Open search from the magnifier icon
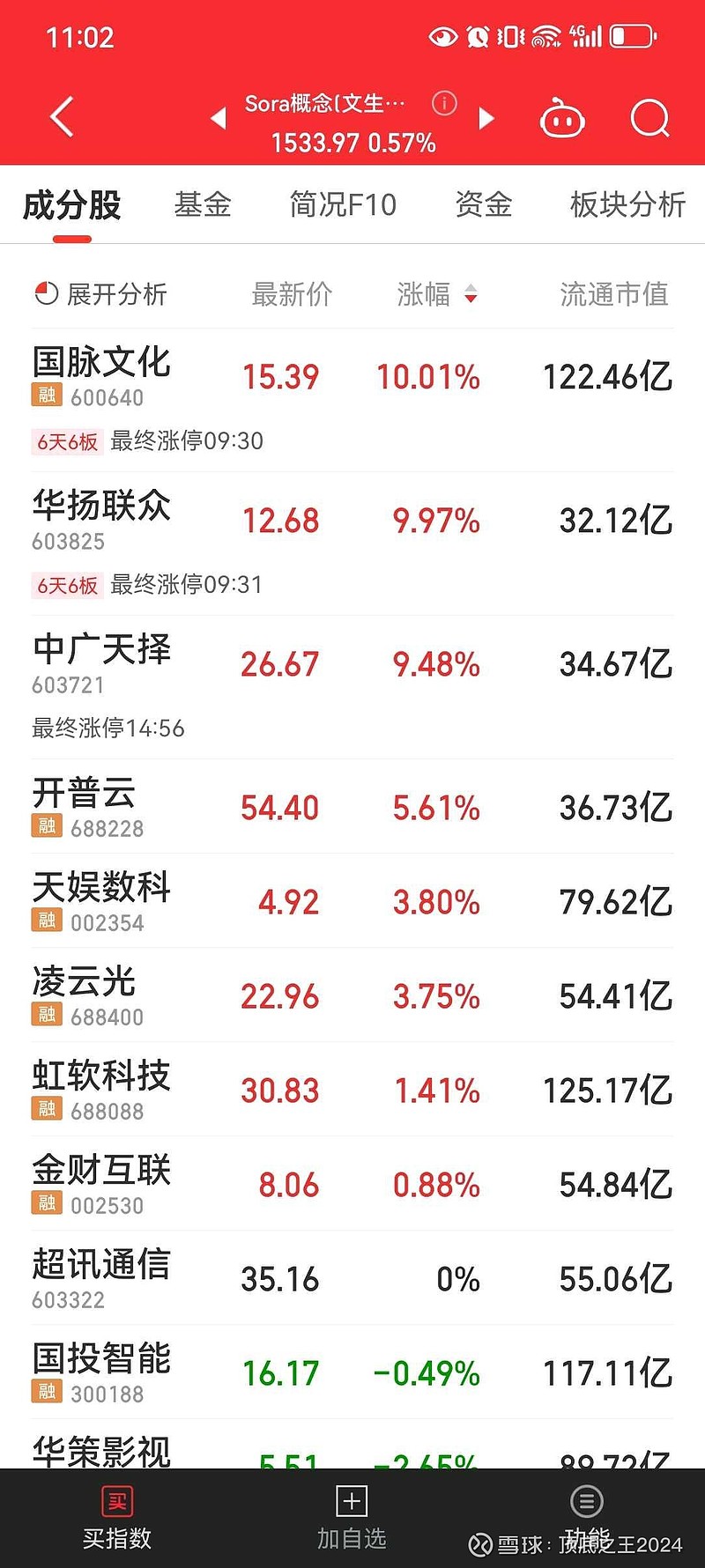This screenshot has height=1568, width=705. pyautogui.click(x=650, y=118)
